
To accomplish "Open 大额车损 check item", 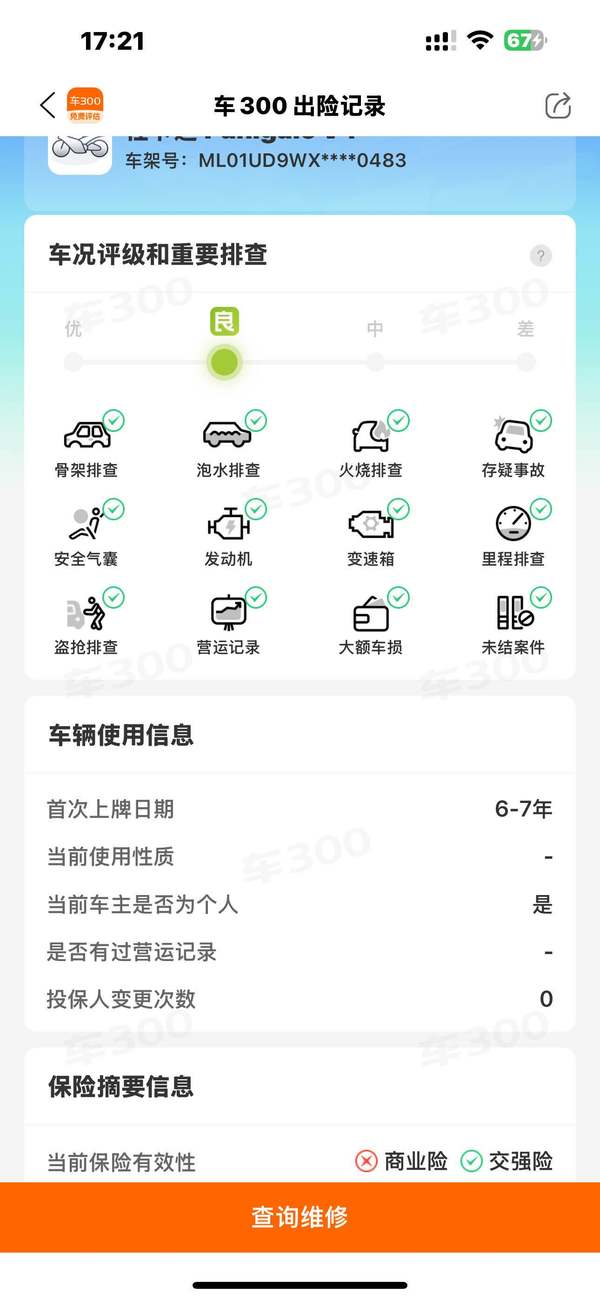I will [371, 623].
